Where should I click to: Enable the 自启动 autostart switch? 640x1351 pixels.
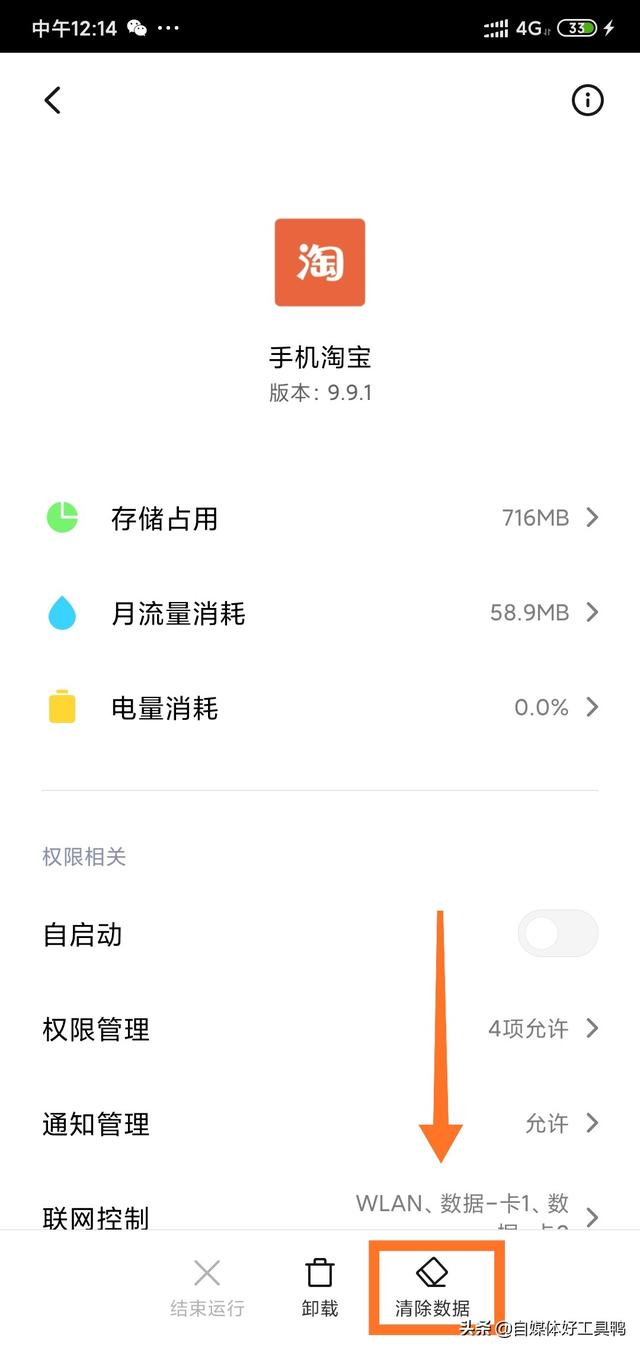coord(558,934)
